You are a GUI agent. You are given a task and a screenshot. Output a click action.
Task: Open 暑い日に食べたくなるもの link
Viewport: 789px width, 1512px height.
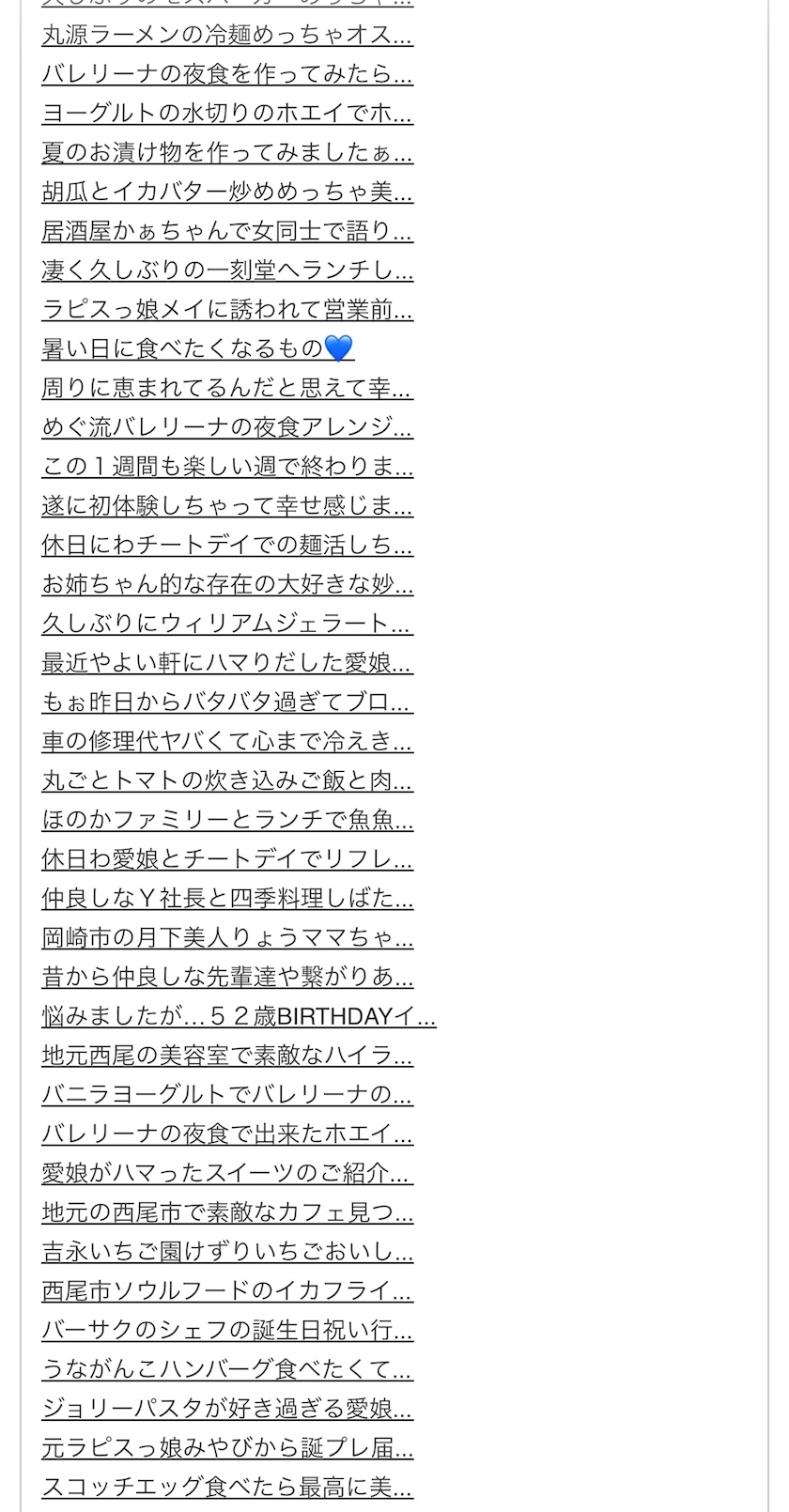[198, 348]
